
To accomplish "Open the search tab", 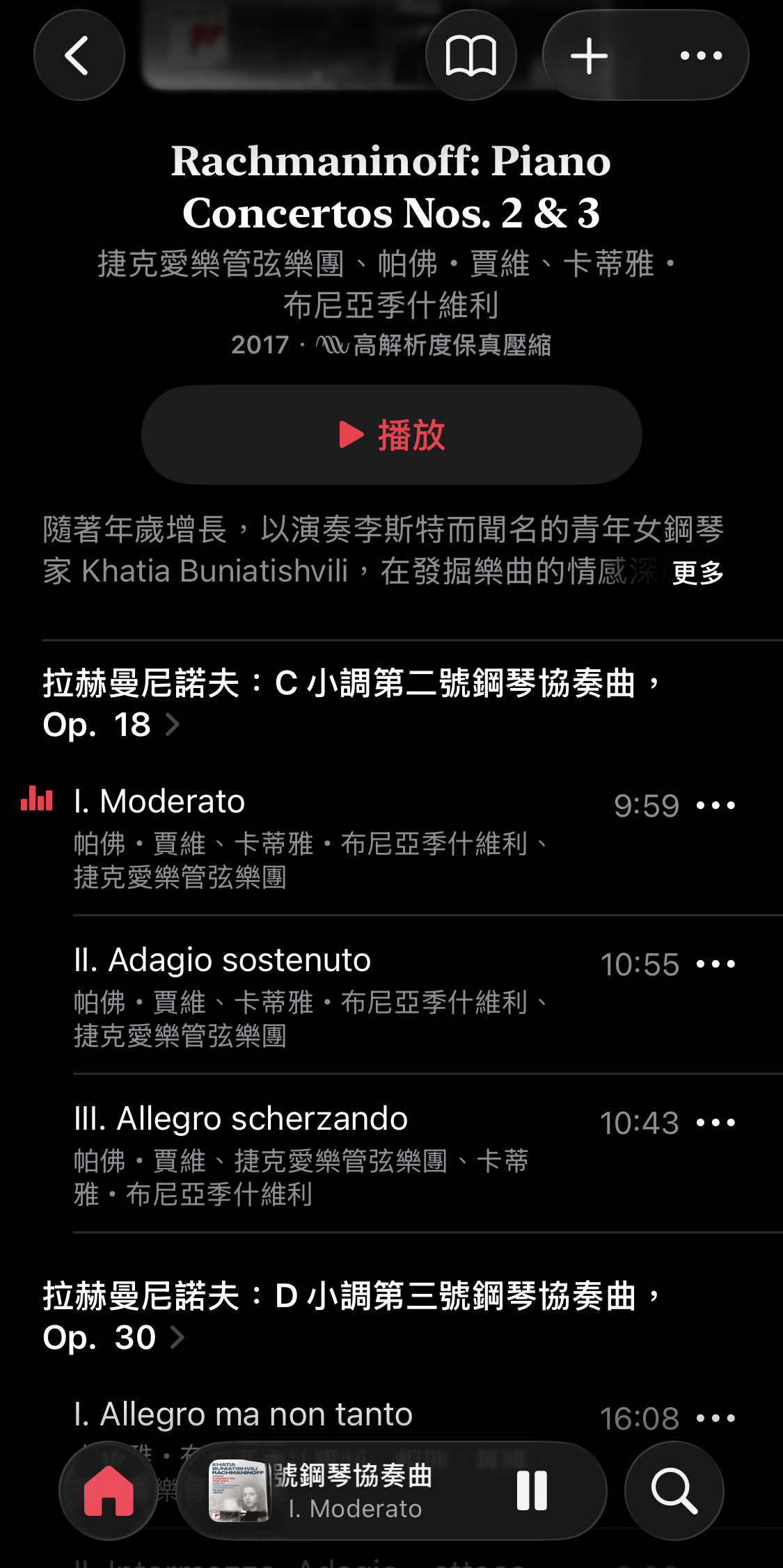I will [674, 1491].
